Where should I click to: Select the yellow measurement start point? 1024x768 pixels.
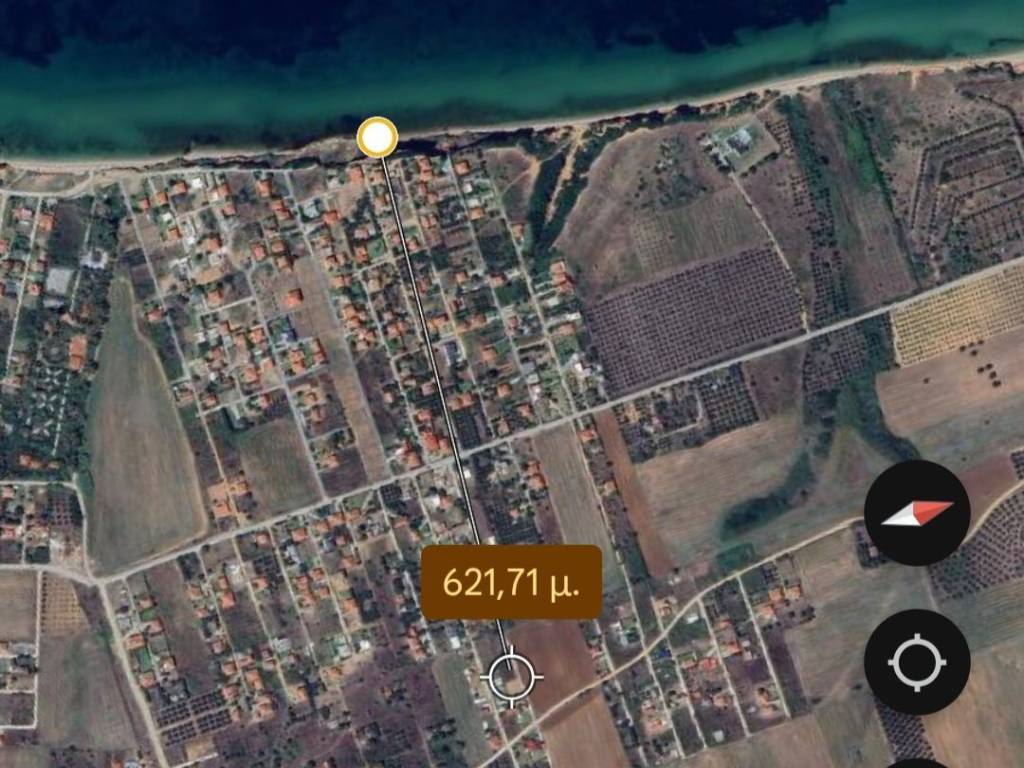(x=377, y=137)
